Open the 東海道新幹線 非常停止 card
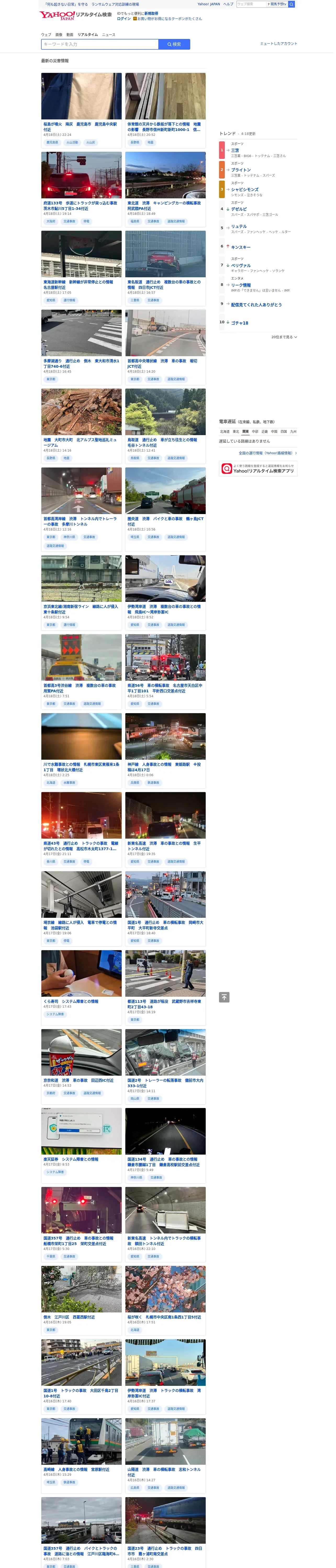The width and height of the screenshot is (336, 1568). (81, 268)
